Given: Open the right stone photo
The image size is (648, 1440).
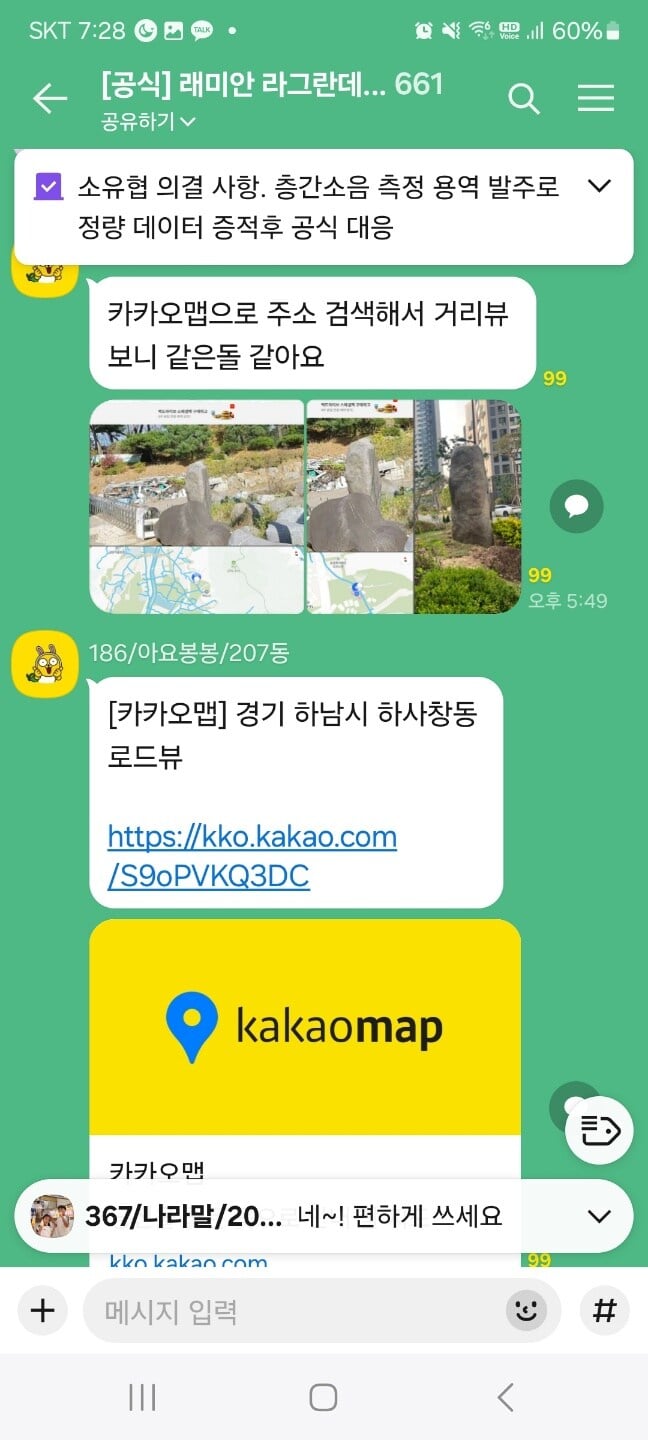Looking at the screenshot, I should coord(467,506).
